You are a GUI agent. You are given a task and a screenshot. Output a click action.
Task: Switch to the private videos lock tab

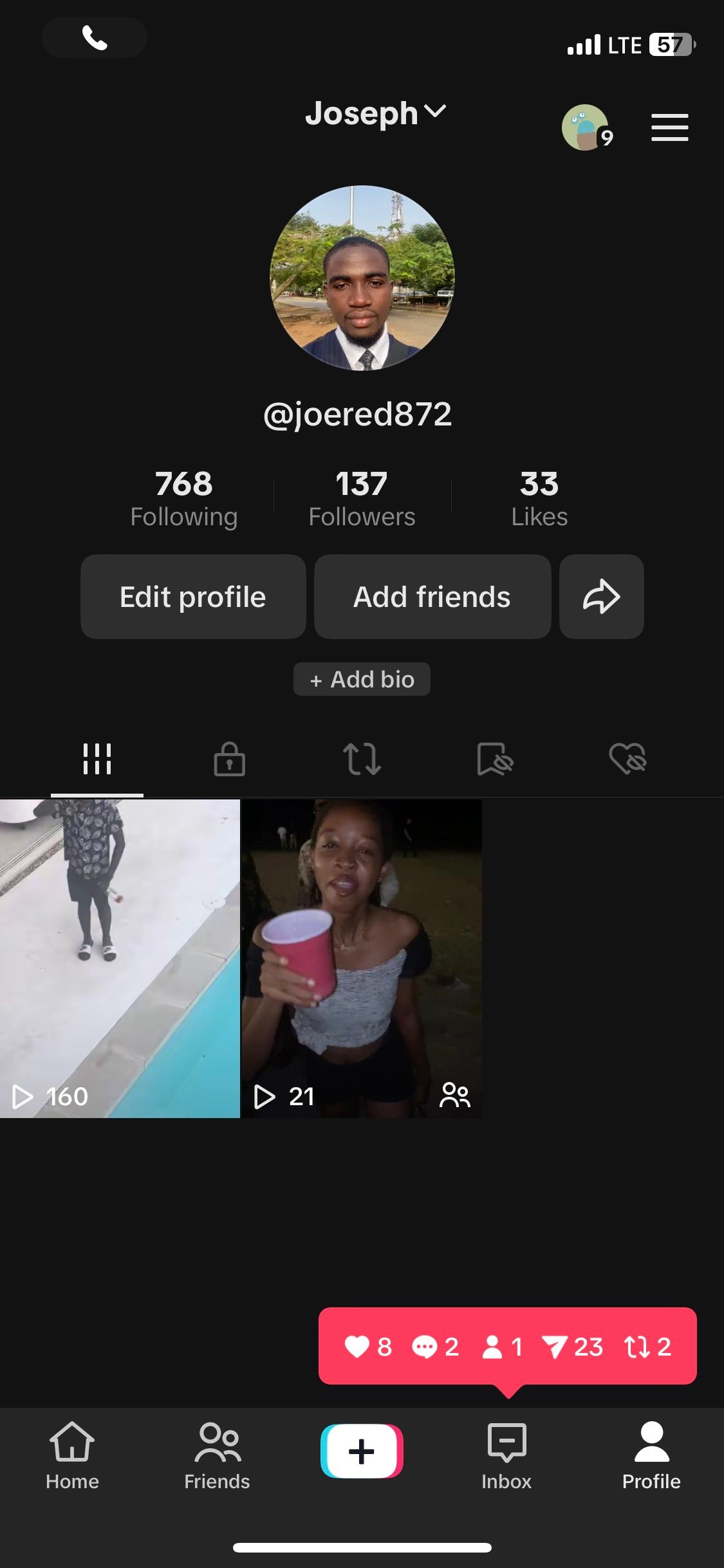(229, 759)
